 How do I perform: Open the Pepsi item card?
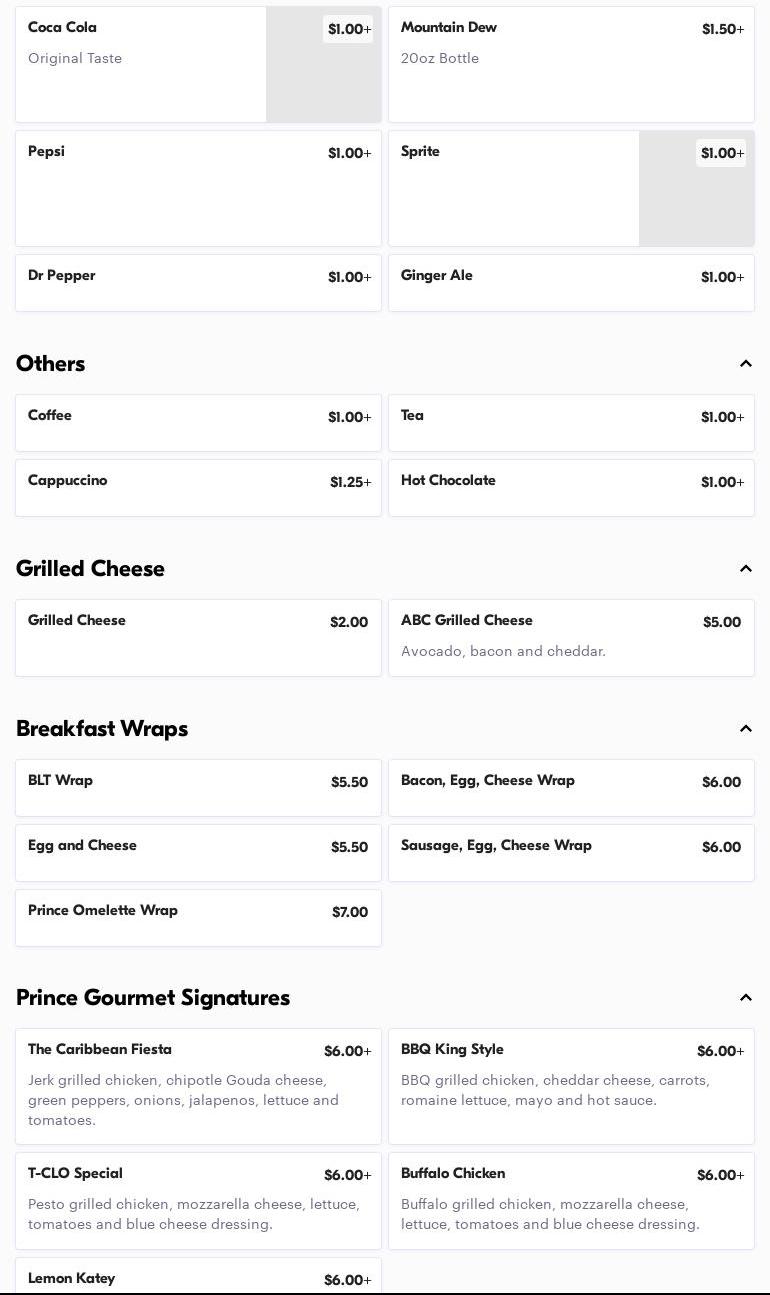click(198, 188)
